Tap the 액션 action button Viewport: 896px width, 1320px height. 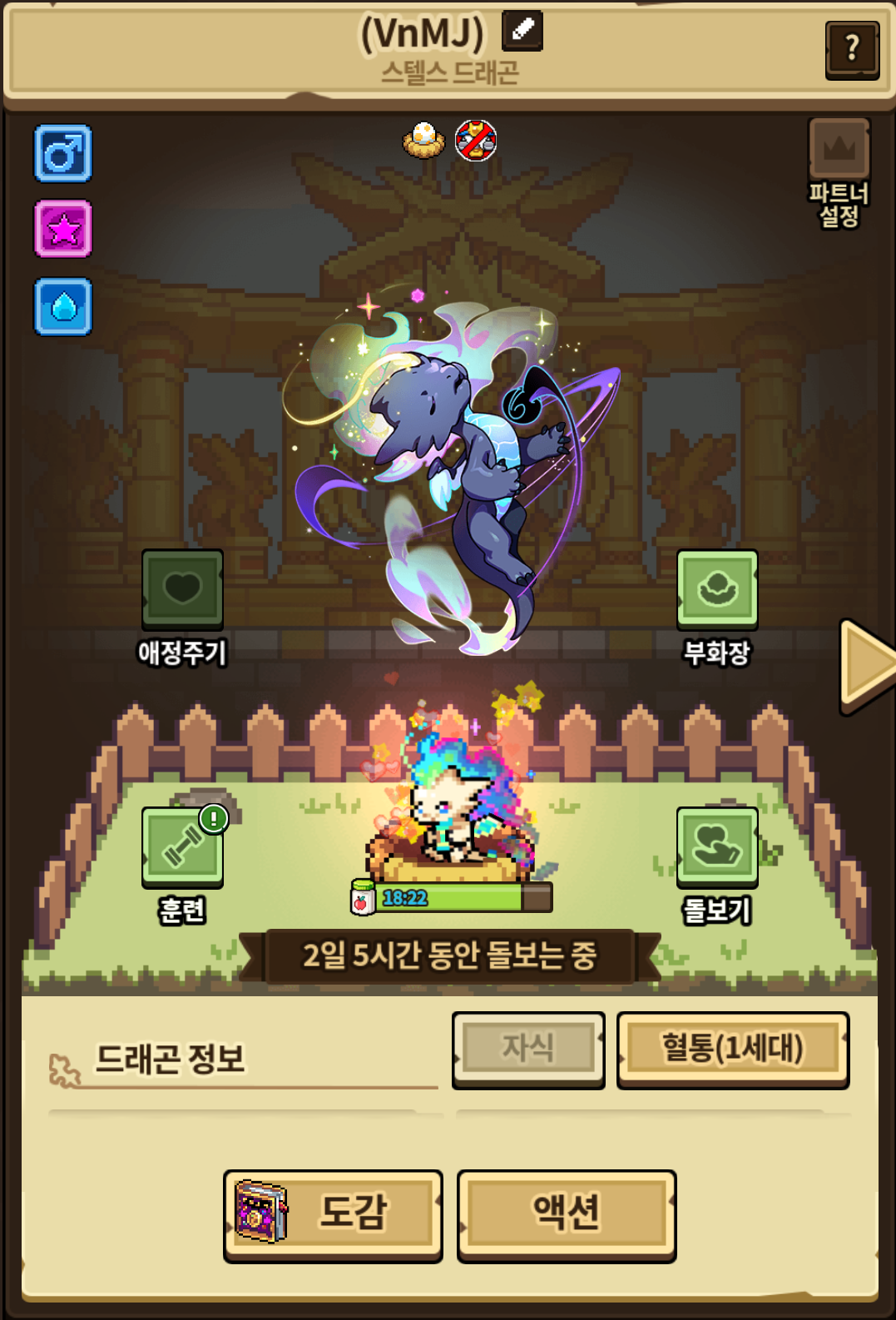point(567,1215)
